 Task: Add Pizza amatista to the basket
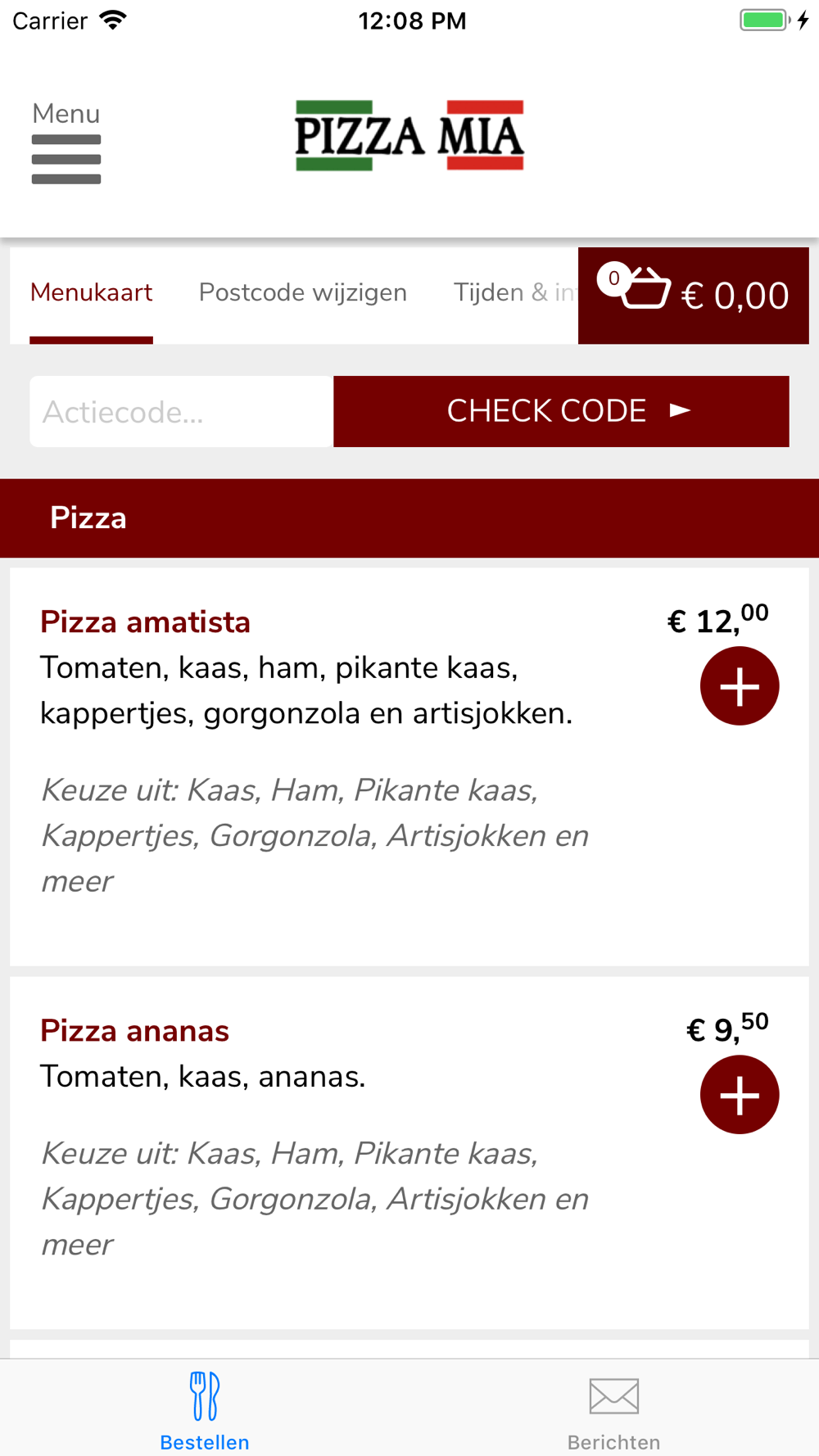(739, 686)
